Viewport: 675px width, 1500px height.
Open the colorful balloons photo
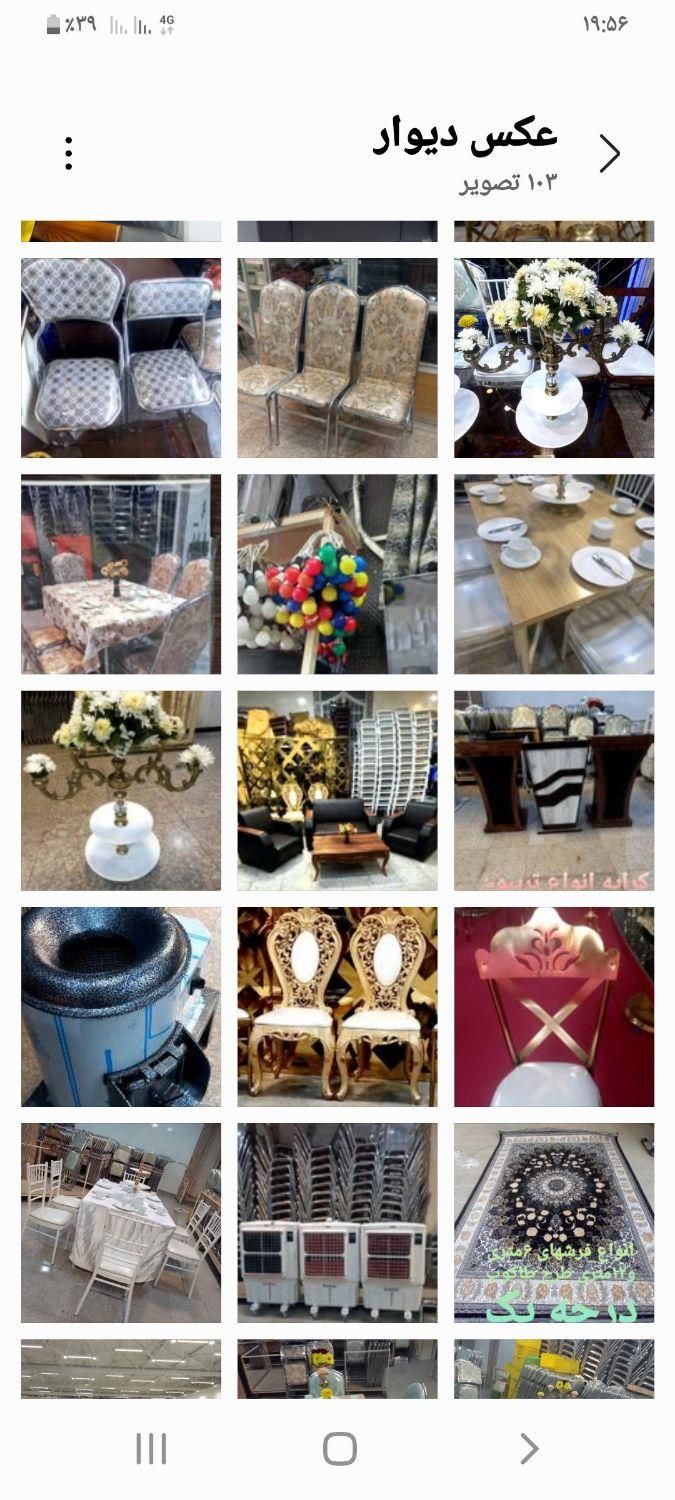[337, 574]
